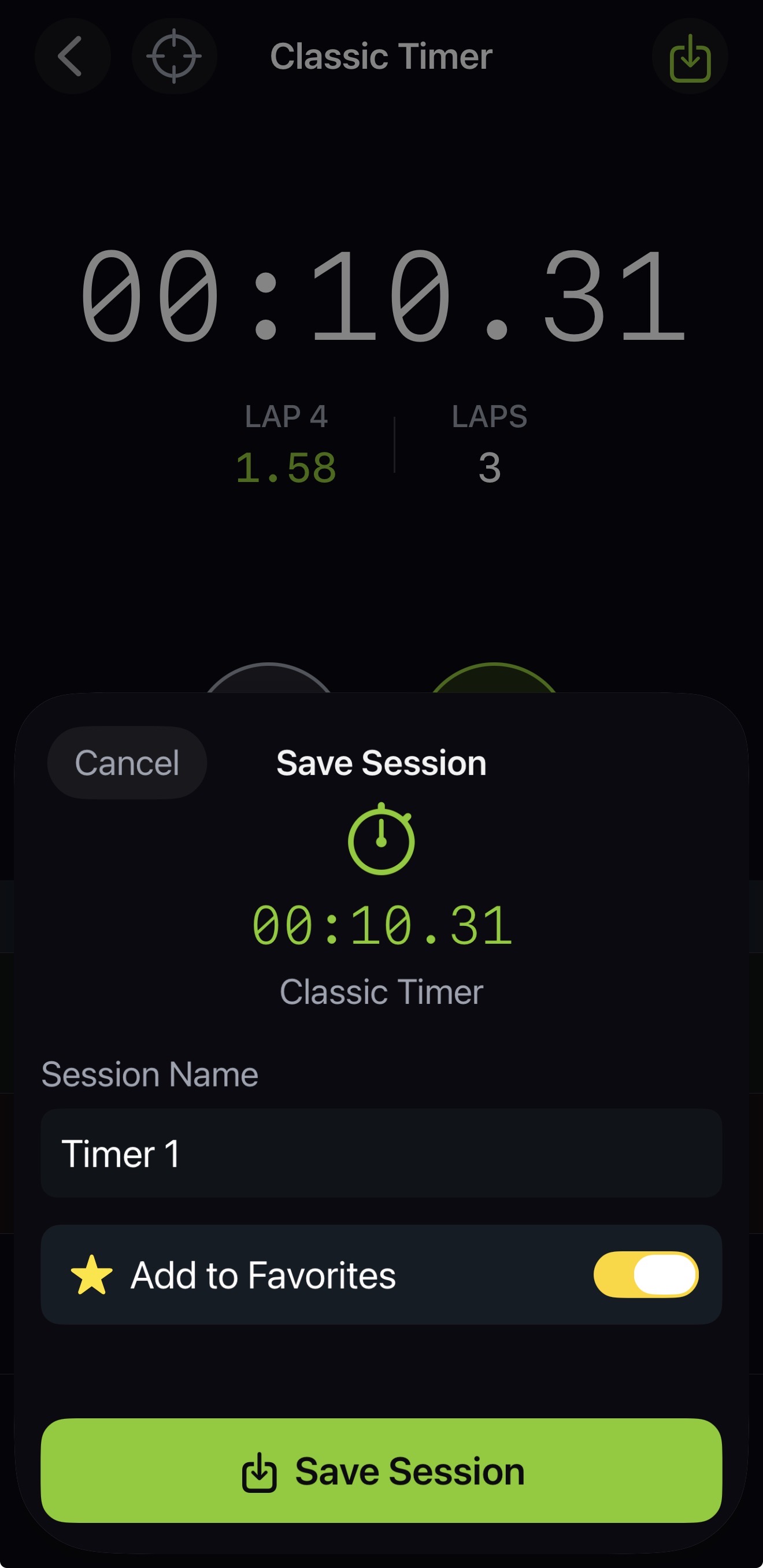Tap LAP 4 to expand lap details
The height and width of the screenshot is (1568, 763).
(286, 417)
